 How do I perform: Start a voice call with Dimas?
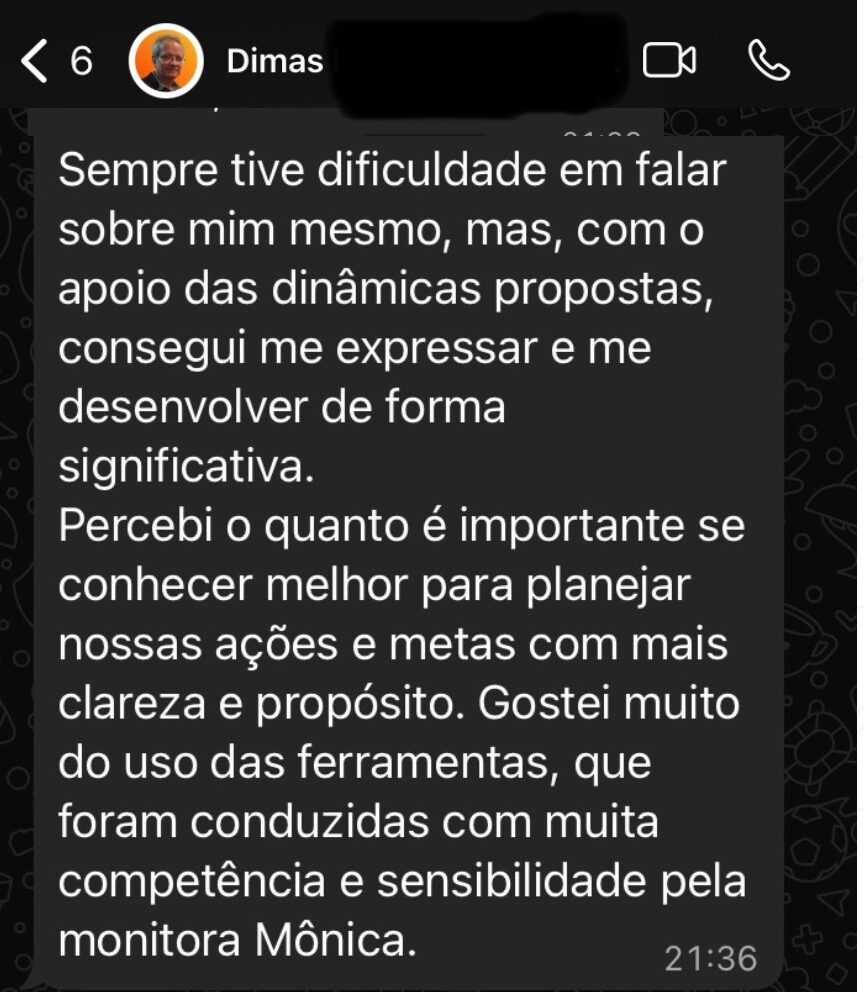click(x=768, y=62)
